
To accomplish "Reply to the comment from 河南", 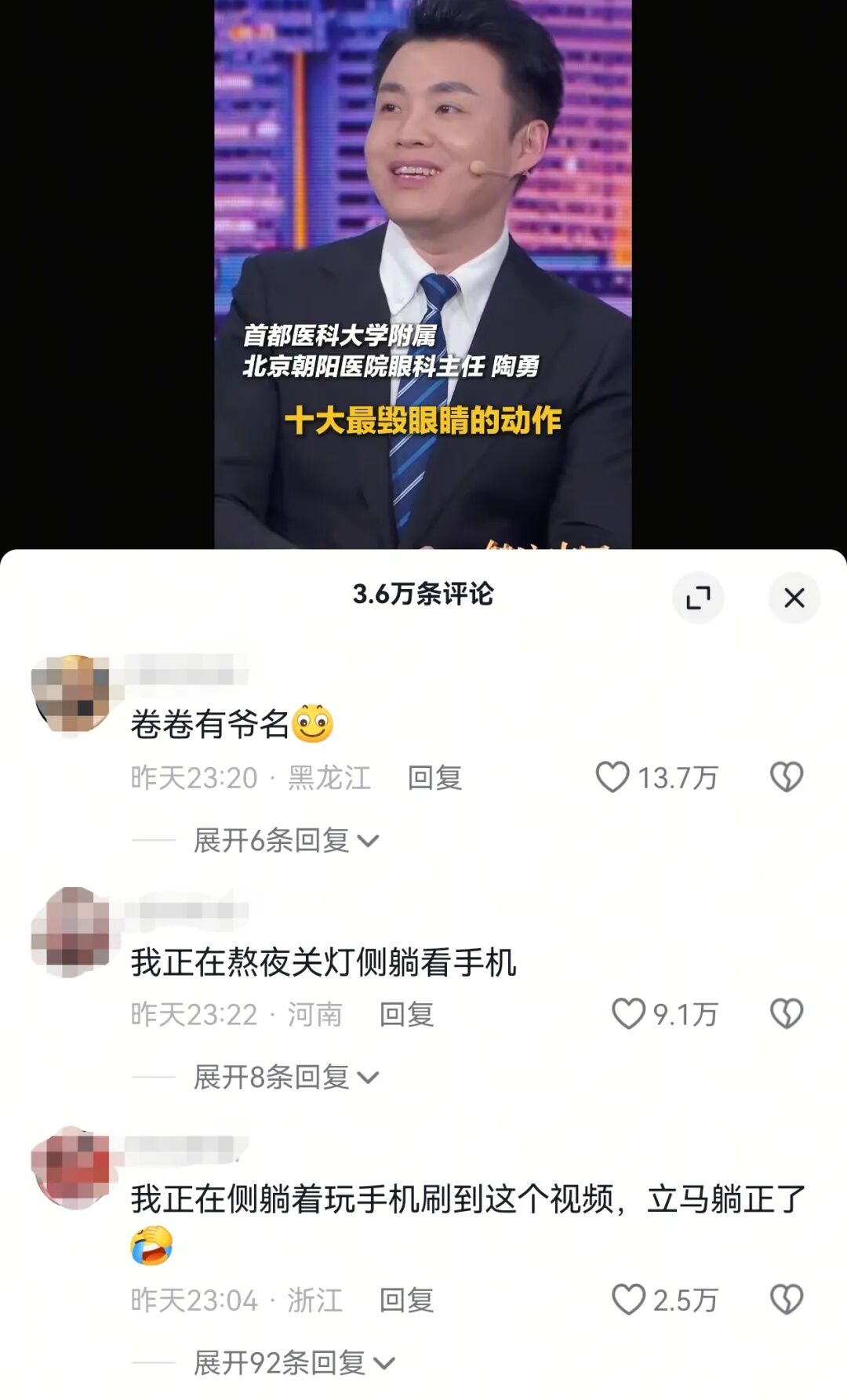I will point(406,1014).
